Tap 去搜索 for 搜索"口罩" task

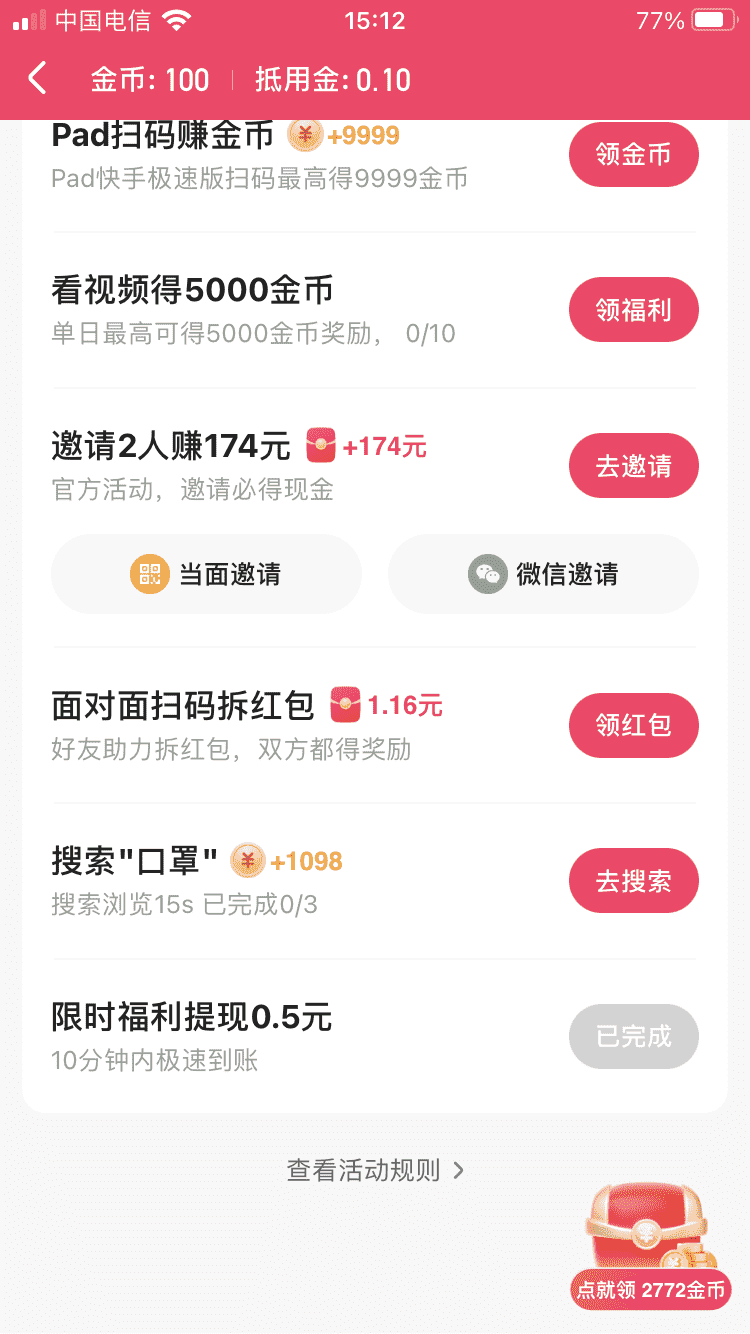pos(633,881)
